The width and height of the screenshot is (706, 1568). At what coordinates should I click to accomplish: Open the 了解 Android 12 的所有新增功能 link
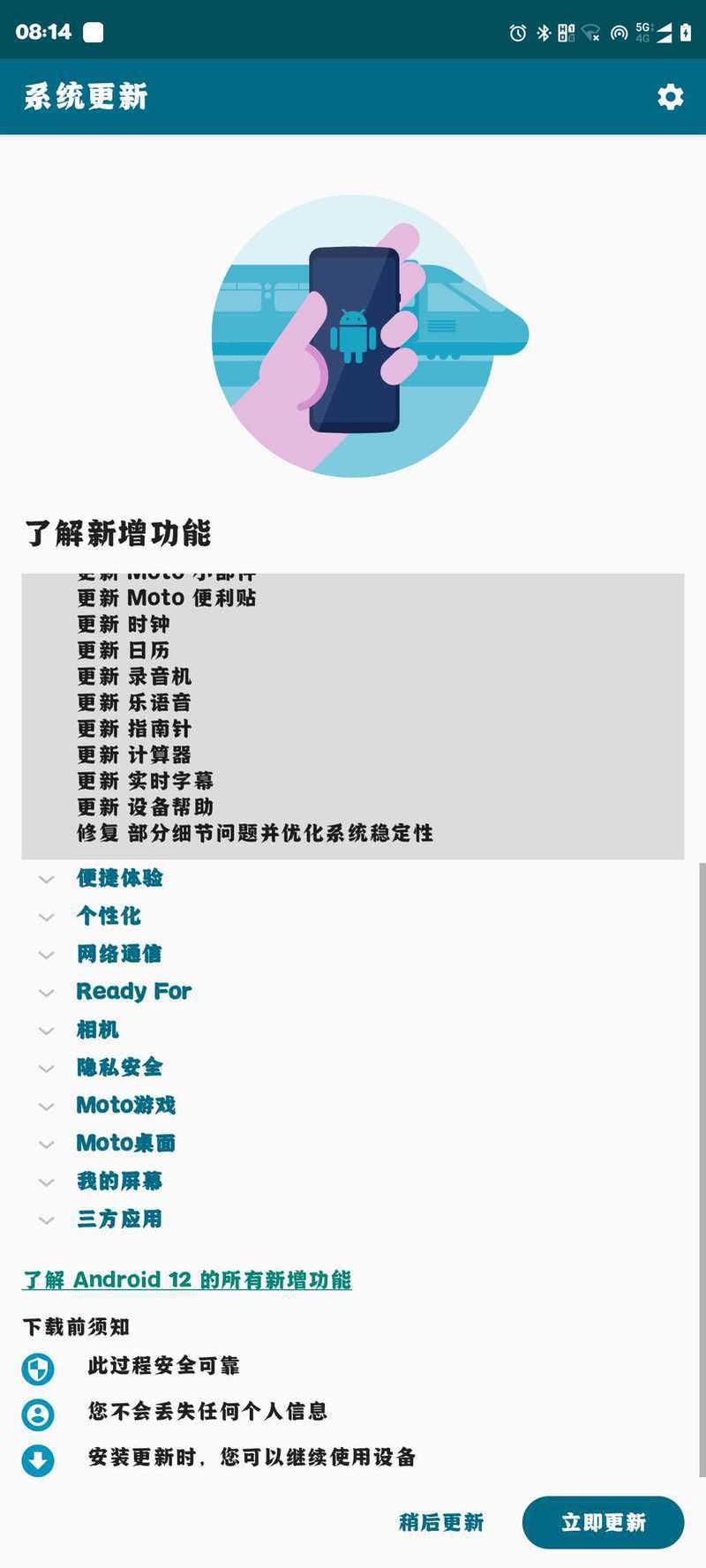187,1280
